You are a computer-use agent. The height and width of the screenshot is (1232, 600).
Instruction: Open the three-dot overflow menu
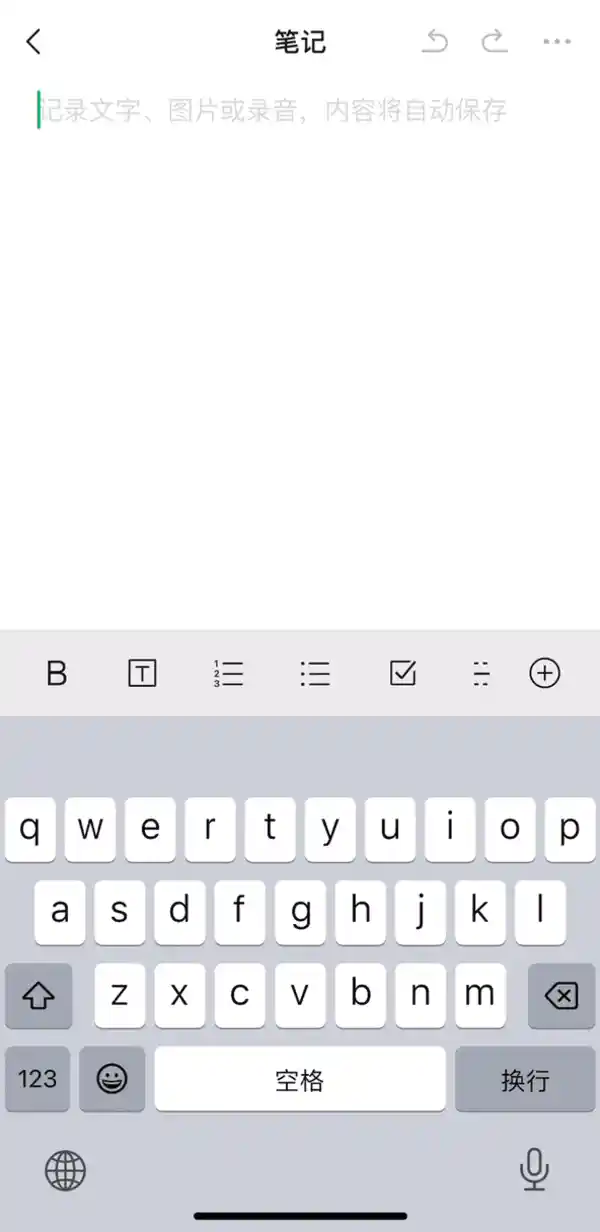[557, 42]
